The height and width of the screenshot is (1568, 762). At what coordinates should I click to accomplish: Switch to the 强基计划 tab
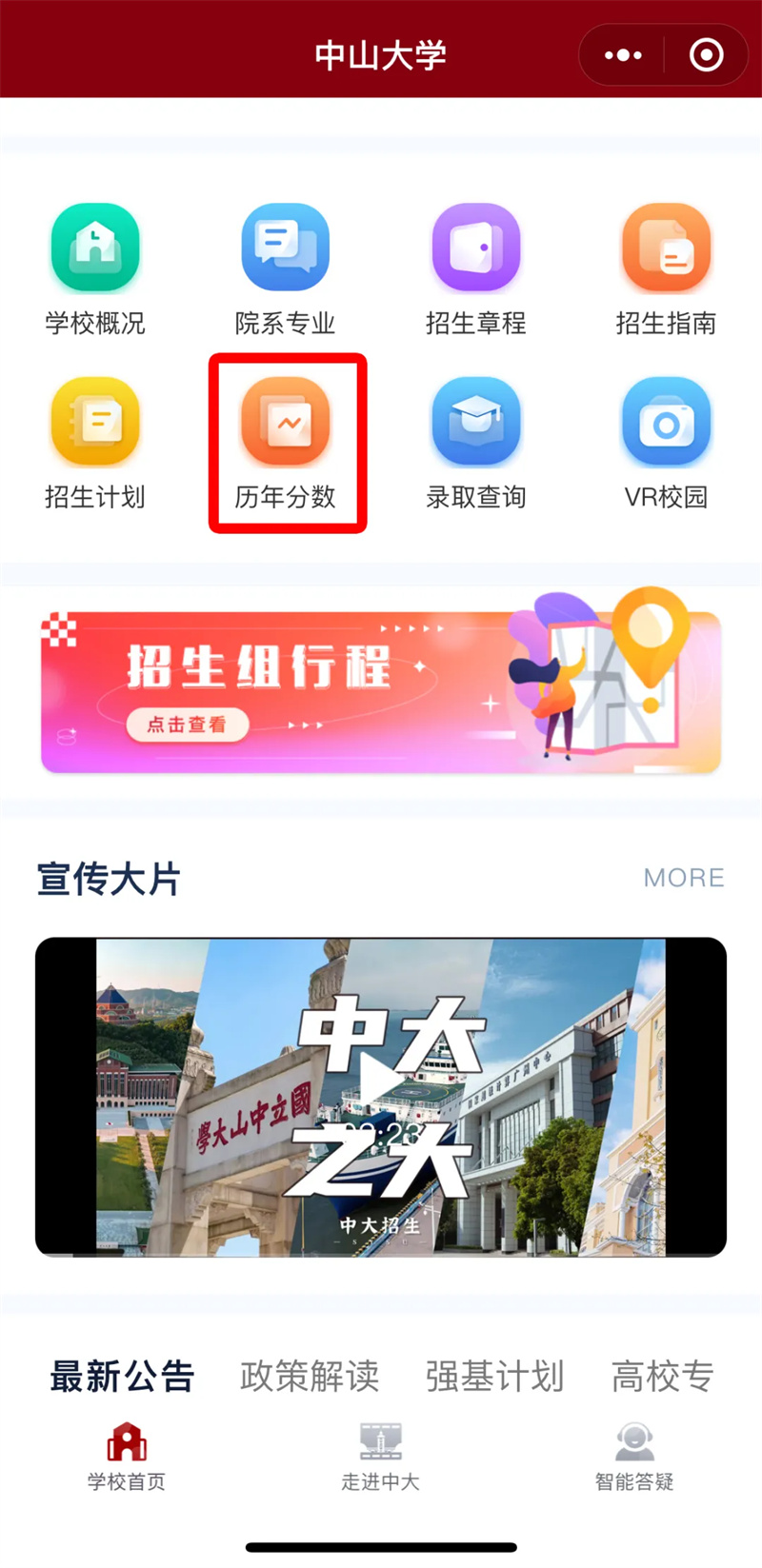coord(494,1376)
